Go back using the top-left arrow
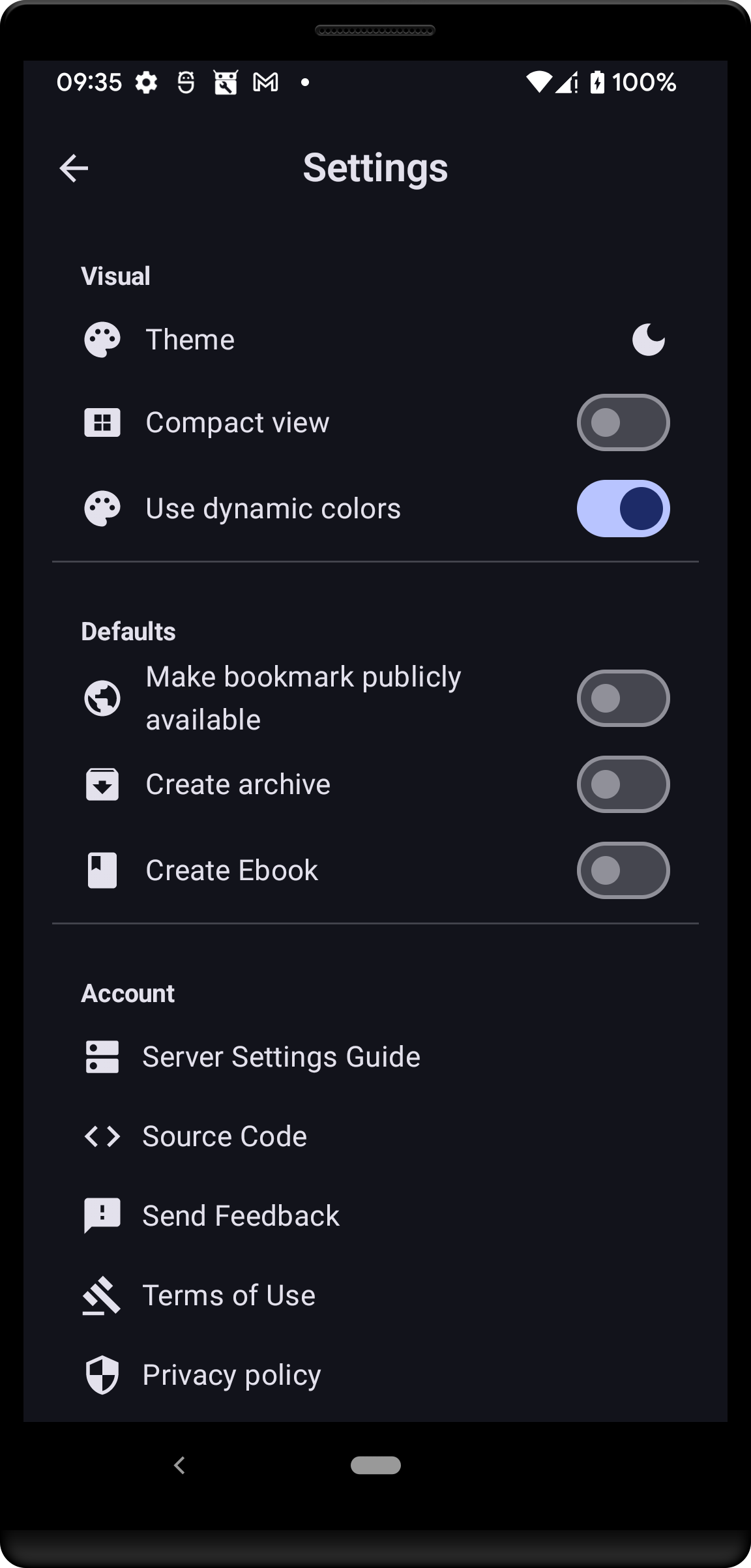The image size is (751, 1568). 74,168
